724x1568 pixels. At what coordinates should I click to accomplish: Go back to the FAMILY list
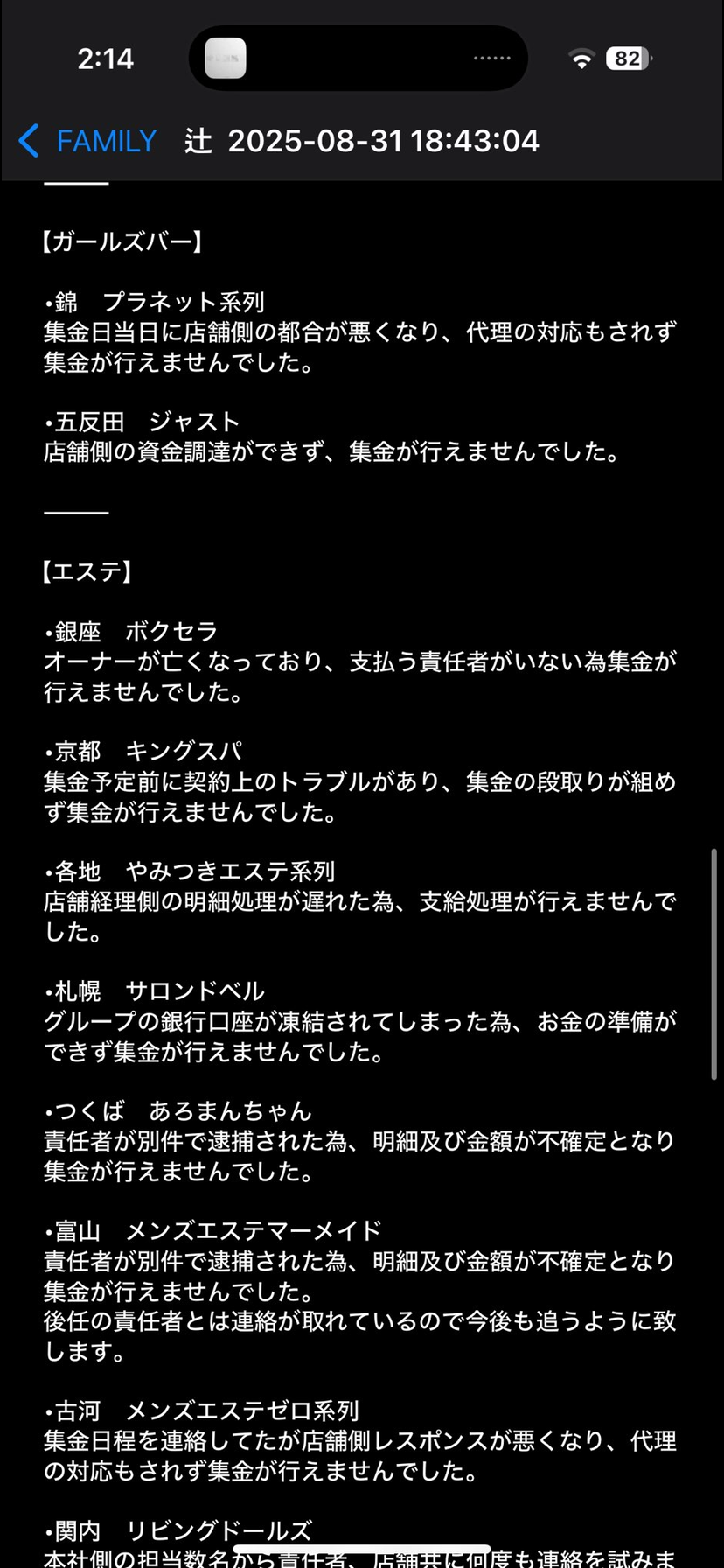[87, 141]
